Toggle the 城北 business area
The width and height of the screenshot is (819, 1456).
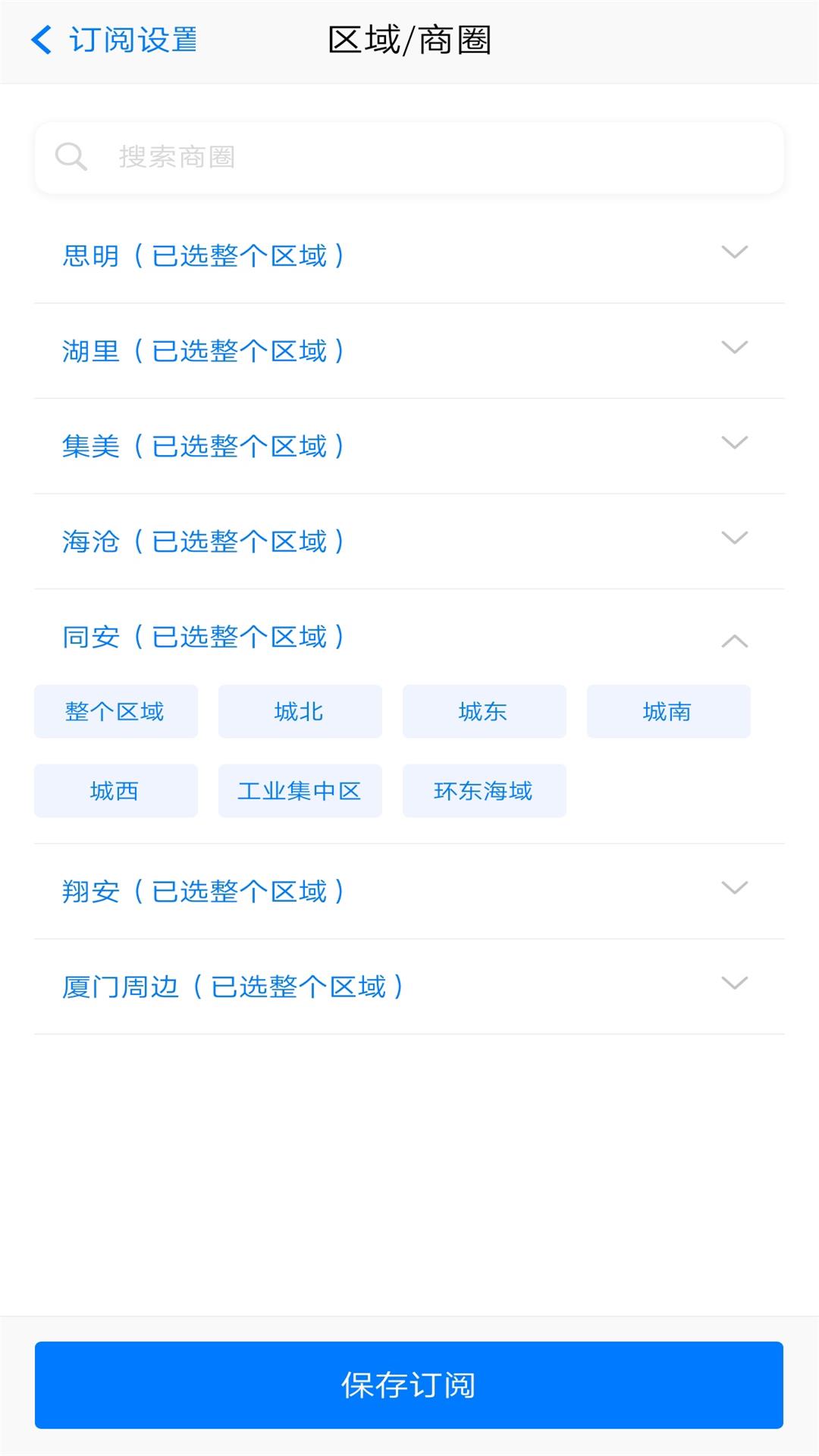pyautogui.click(x=300, y=711)
